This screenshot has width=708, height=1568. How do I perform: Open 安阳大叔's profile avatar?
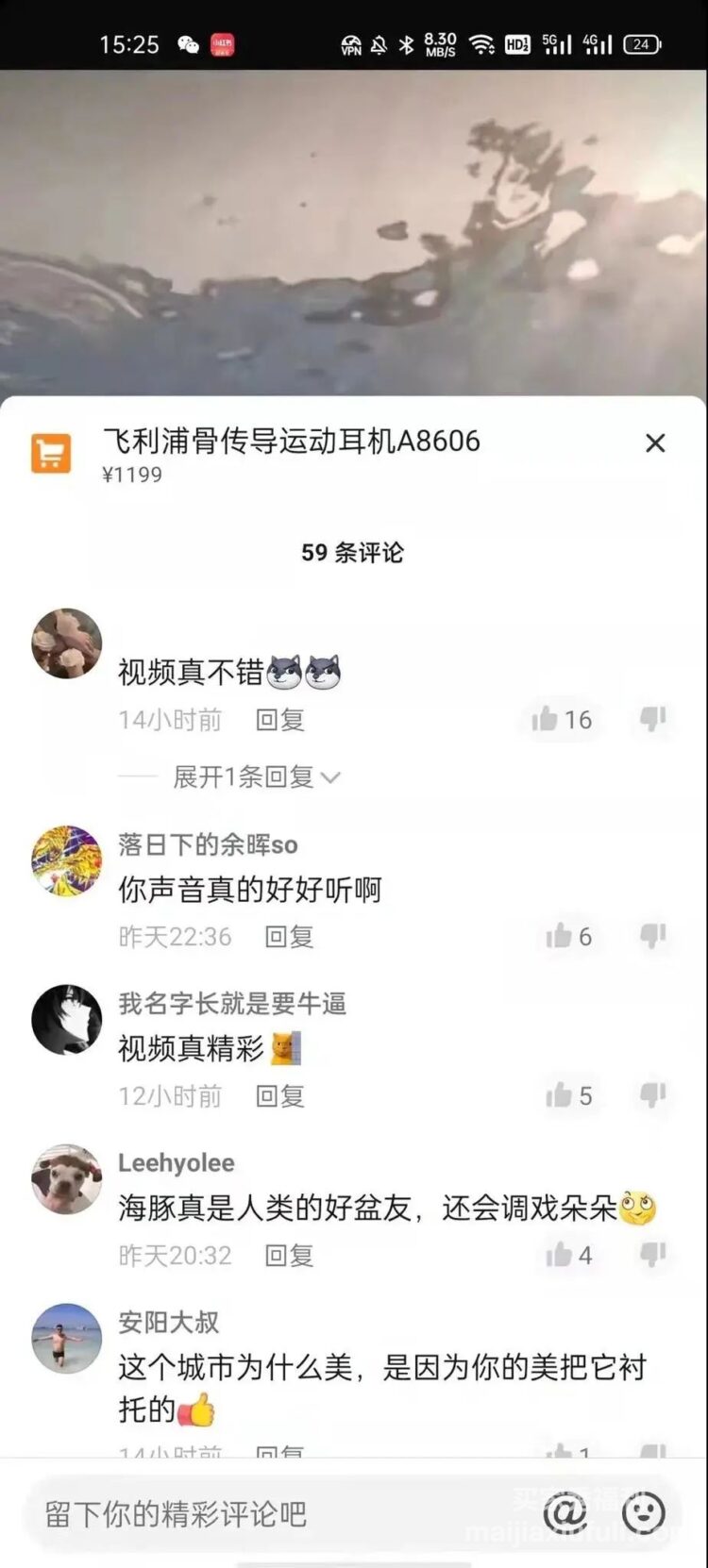pyautogui.click(x=66, y=1338)
